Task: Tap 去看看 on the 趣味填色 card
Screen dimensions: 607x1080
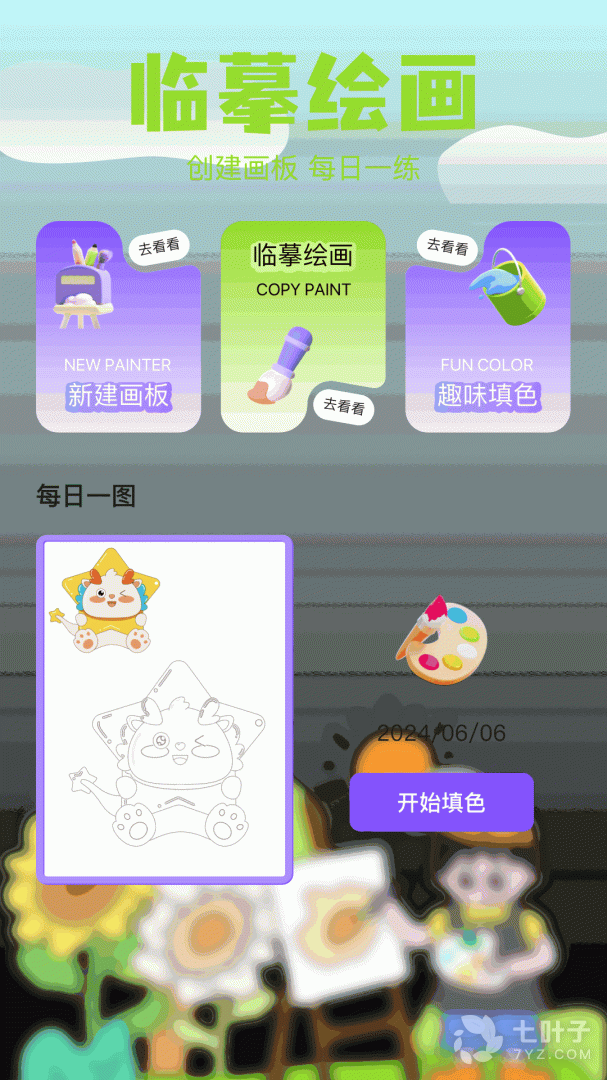Action: 447,246
